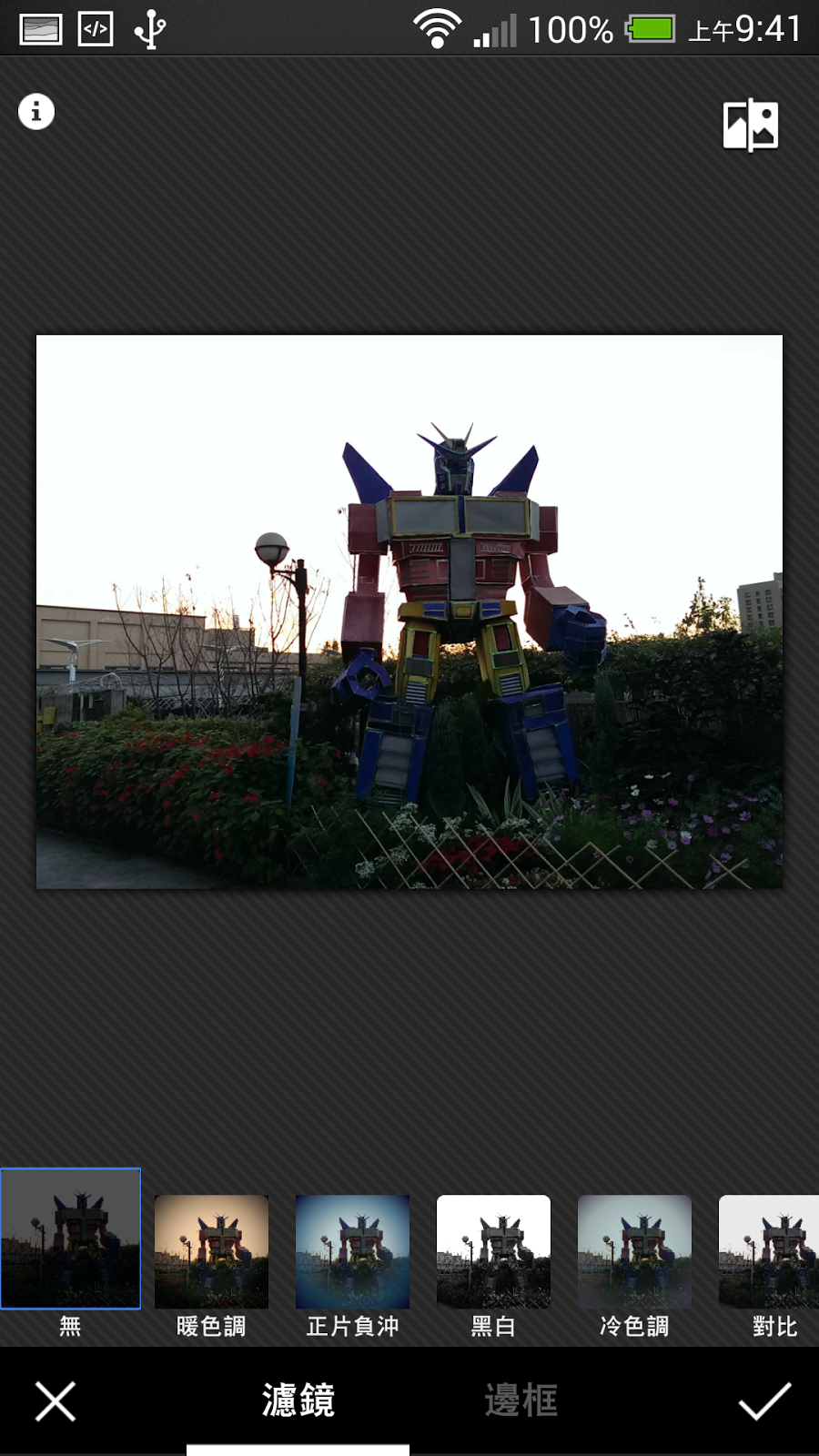
Task: Confirm edits with the checkmark
Action: [764, 1401]
